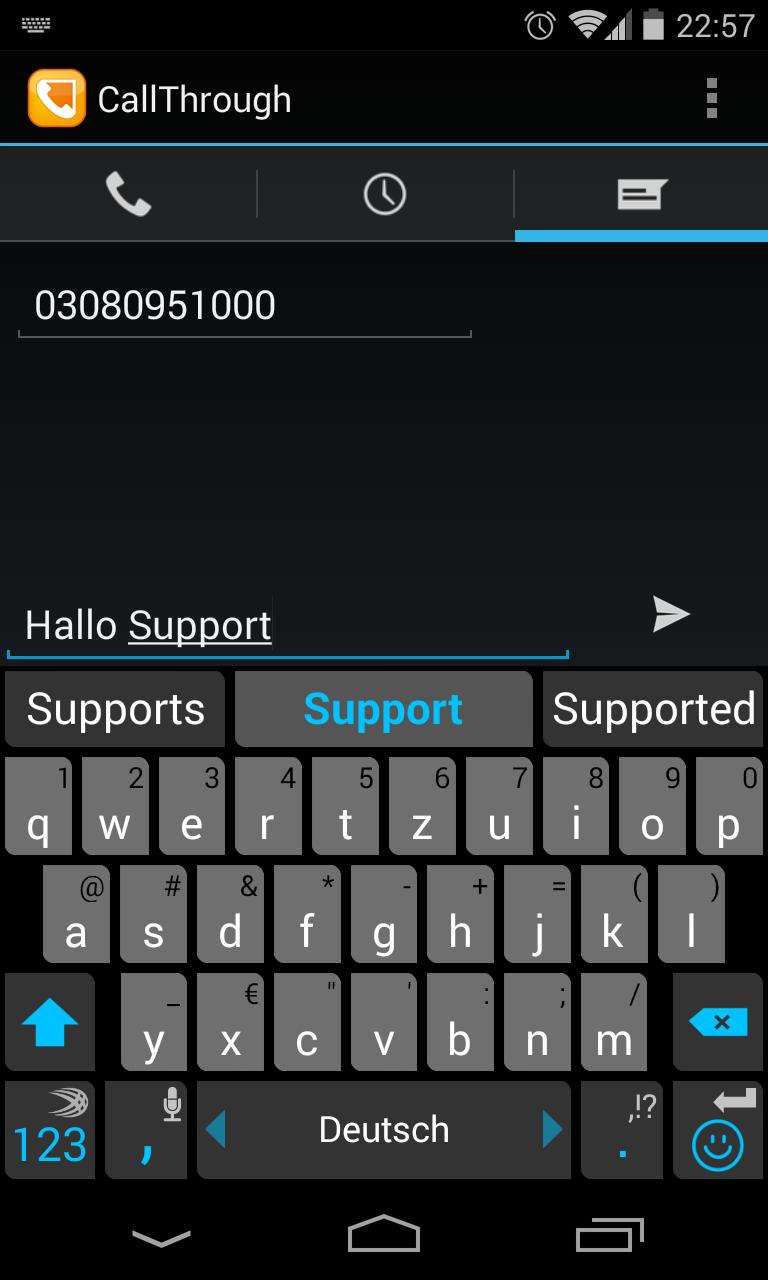Open the overflow menu
Image resolution: width=768 pixels, height=1280 pixels.
point(711,99)
